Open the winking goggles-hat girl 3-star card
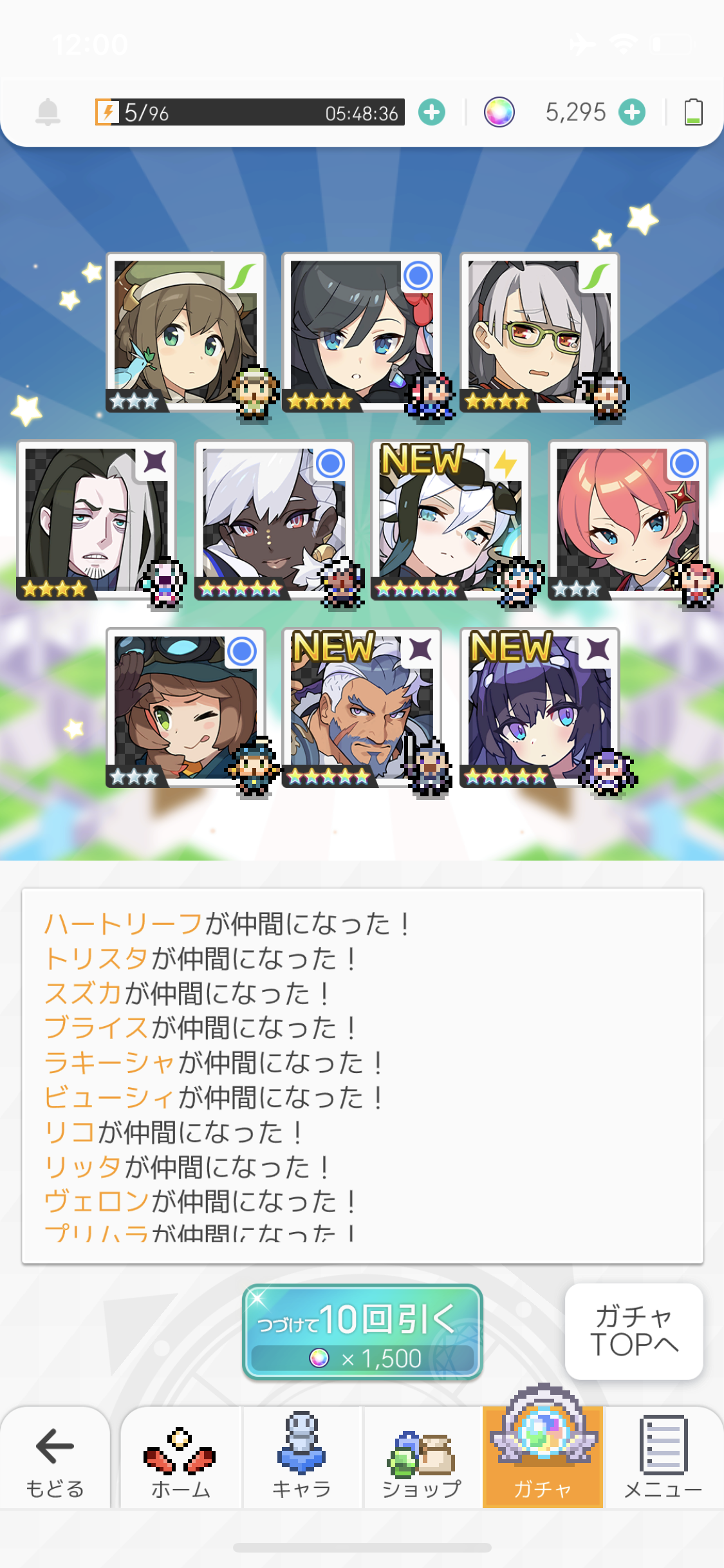The width and height of the screenshot is (724, 1568). click(185, 708)
